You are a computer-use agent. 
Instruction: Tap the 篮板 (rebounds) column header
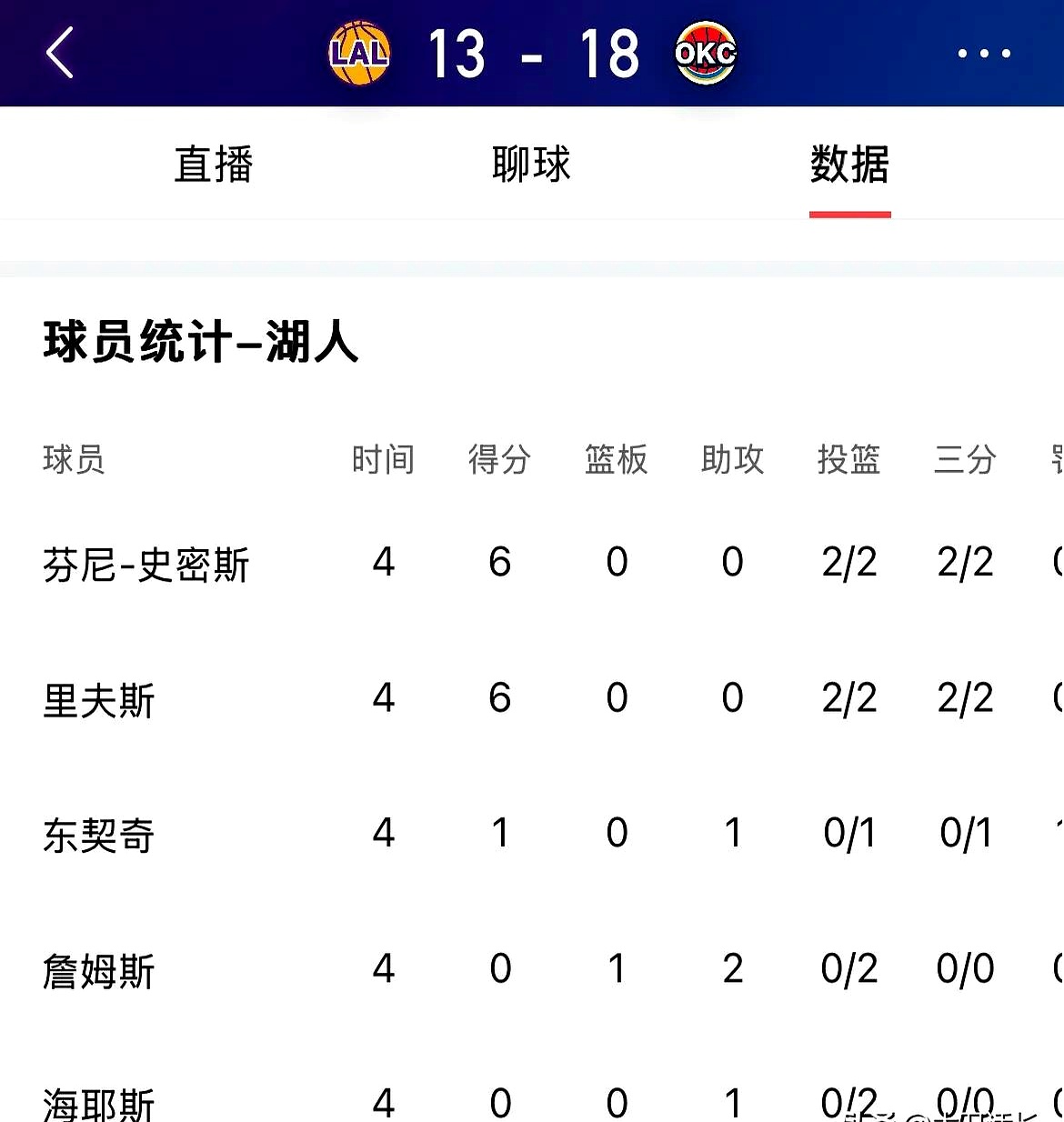(x=616, y=461)
